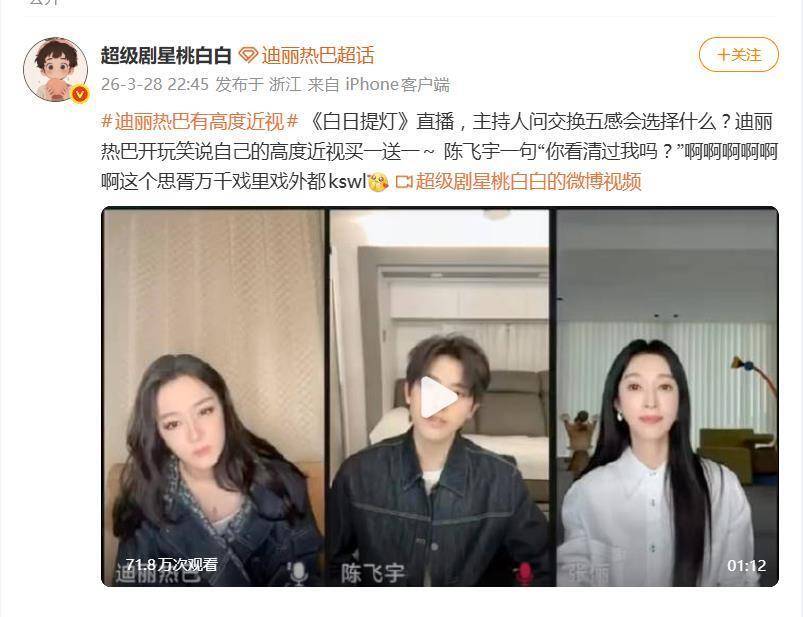Open the poster's profile avatar
Viewport: 803px width, 617px height.
(x=56, y=71)
